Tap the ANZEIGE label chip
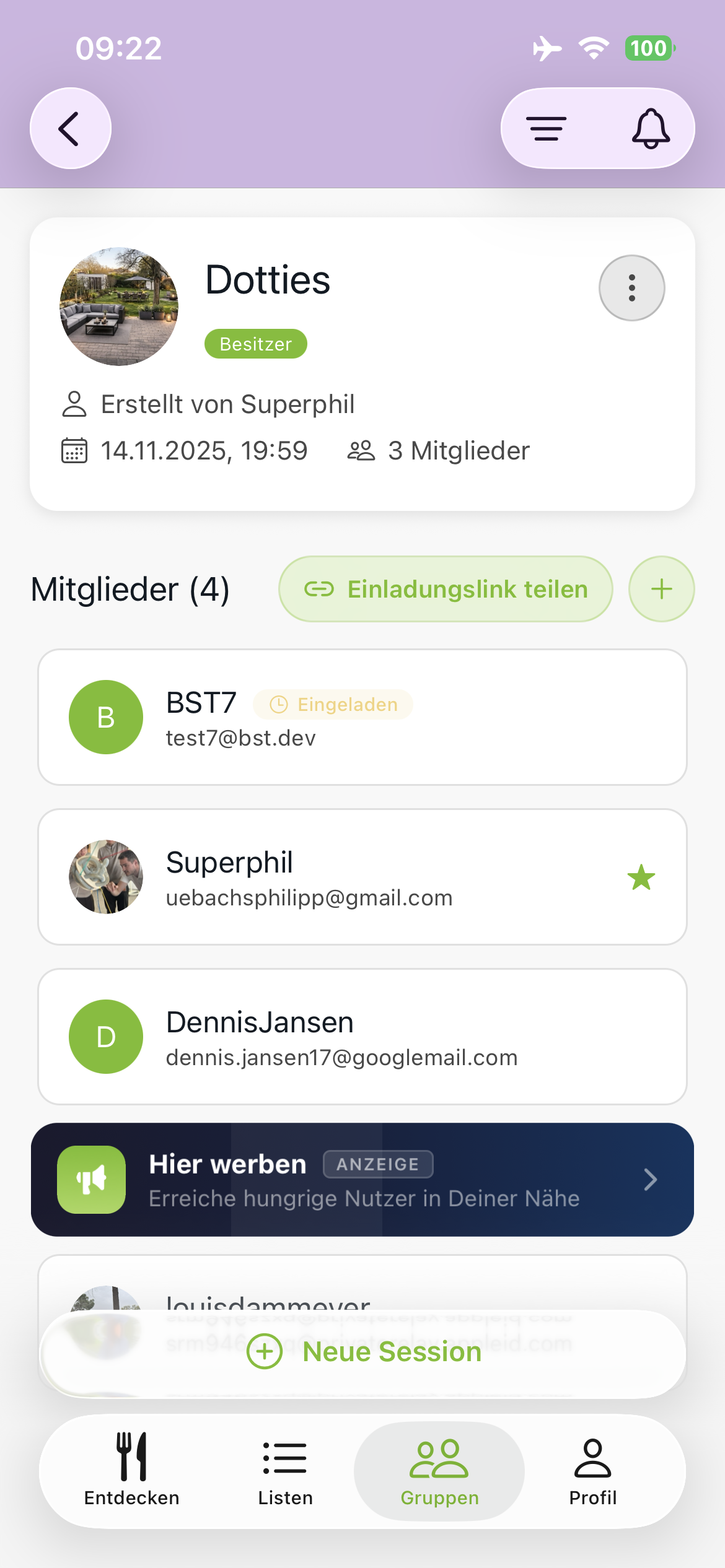This screenshot has height=1568, width=725. tap(377, 1164)
